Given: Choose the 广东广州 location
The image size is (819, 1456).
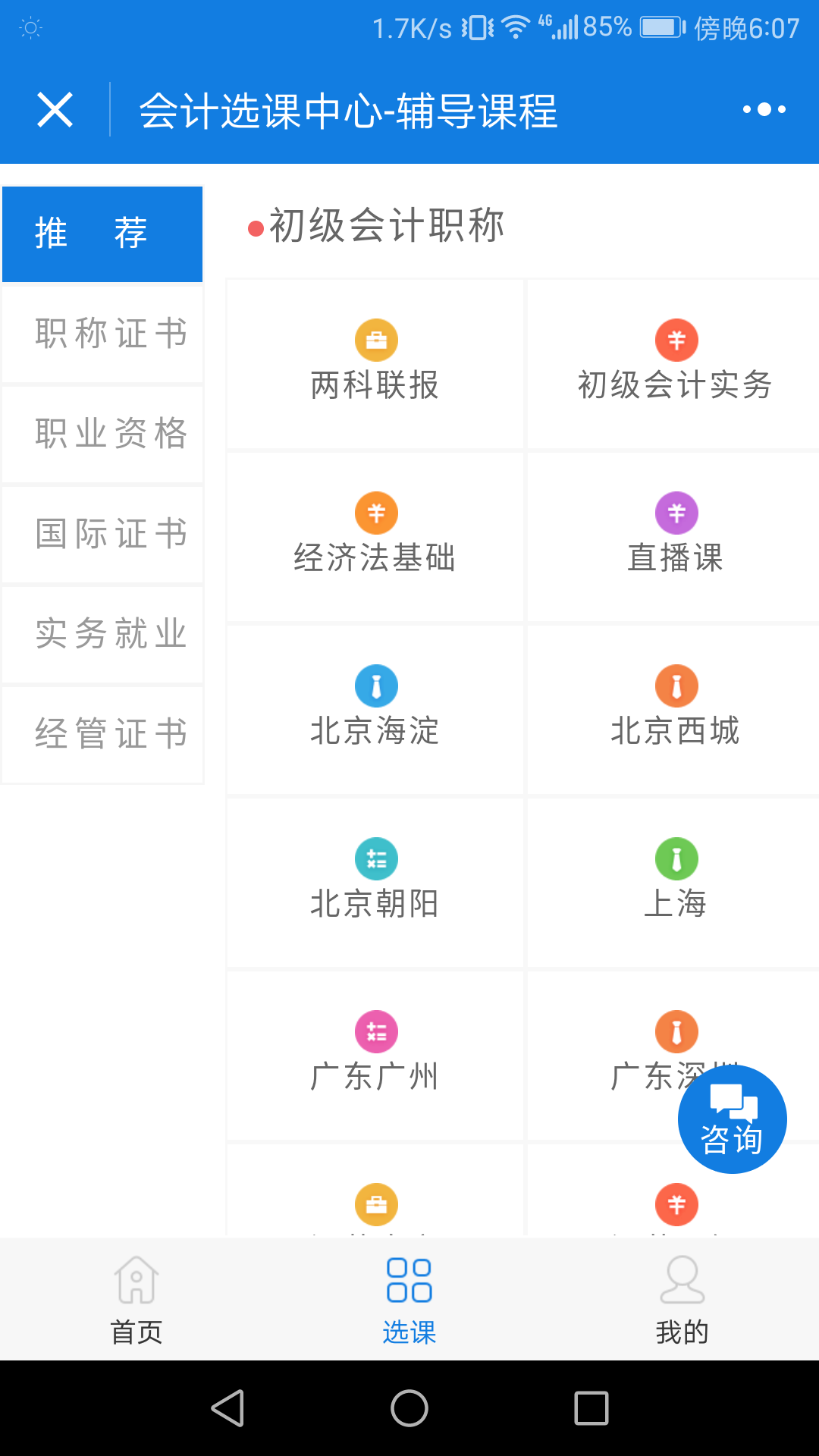Looking at the screenshot, I should click(x=375, y=1056).
